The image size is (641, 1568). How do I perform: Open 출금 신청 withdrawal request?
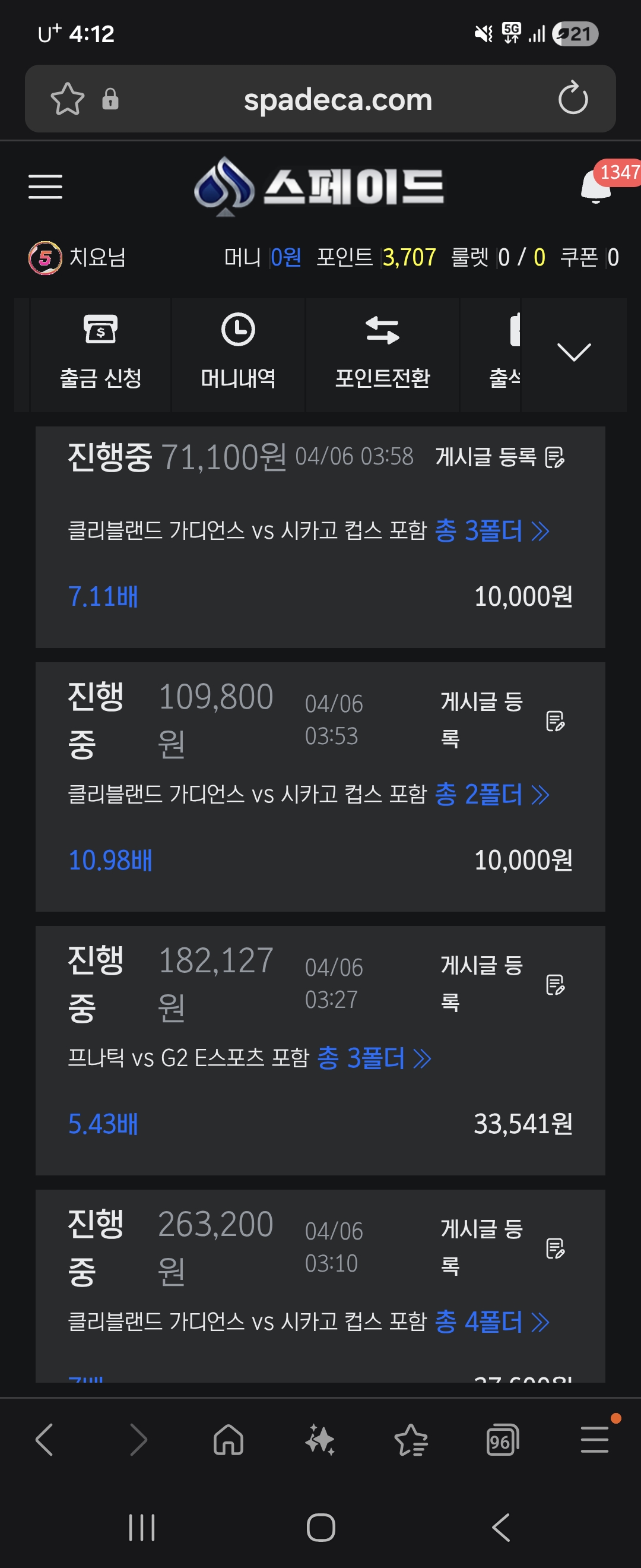(100, 353)
